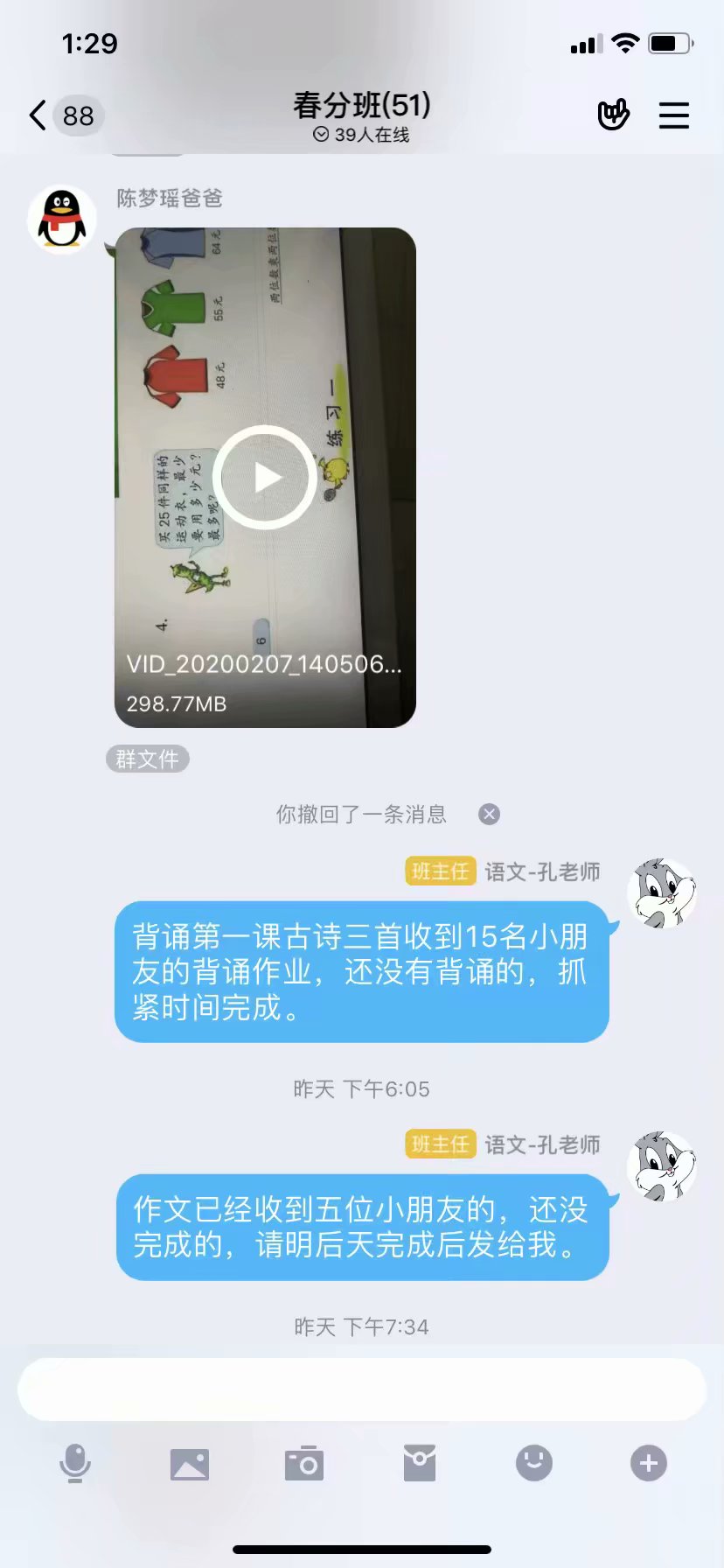Open the group menu icon
The width and height of the screenshot is (724, 1568).
[673, 115]
